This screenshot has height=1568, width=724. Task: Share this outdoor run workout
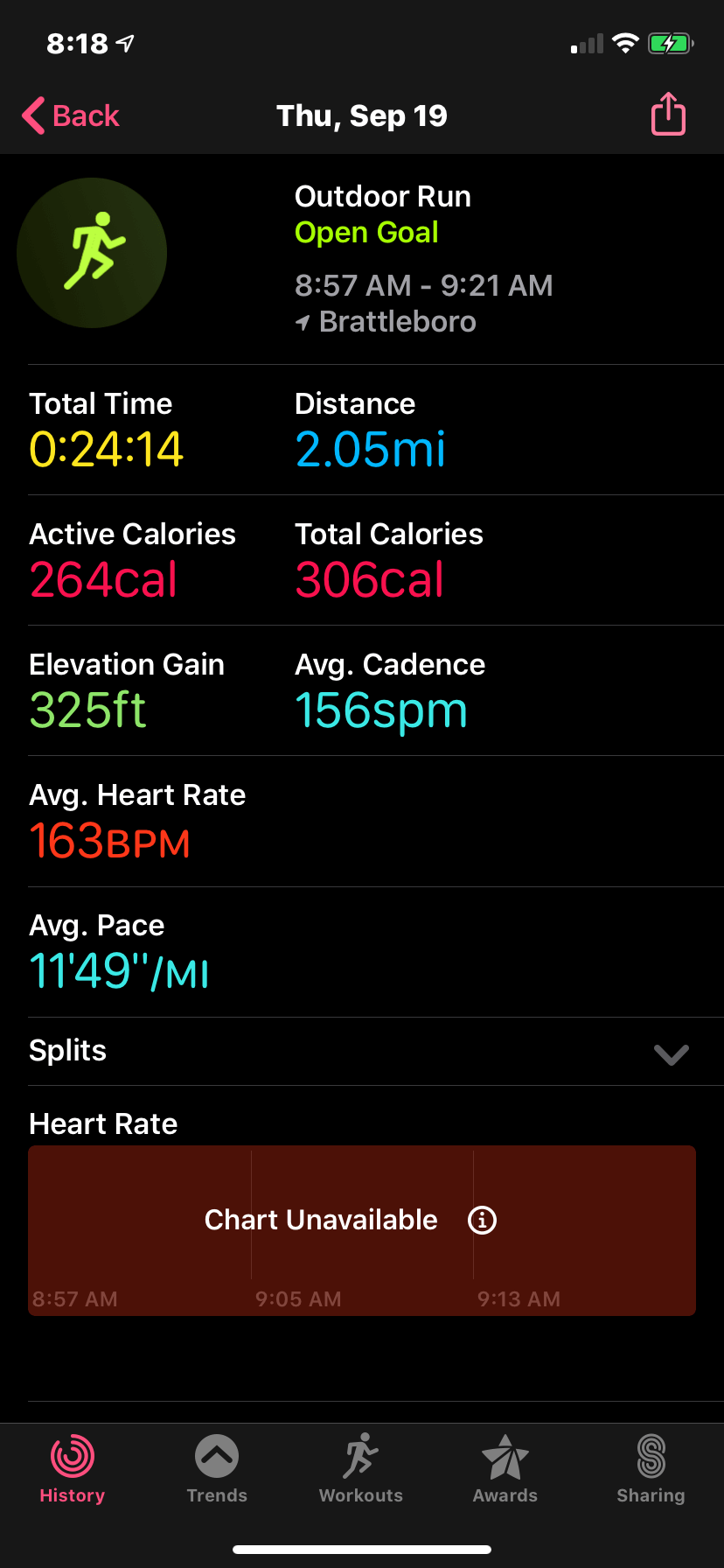(x=668, y=114)
